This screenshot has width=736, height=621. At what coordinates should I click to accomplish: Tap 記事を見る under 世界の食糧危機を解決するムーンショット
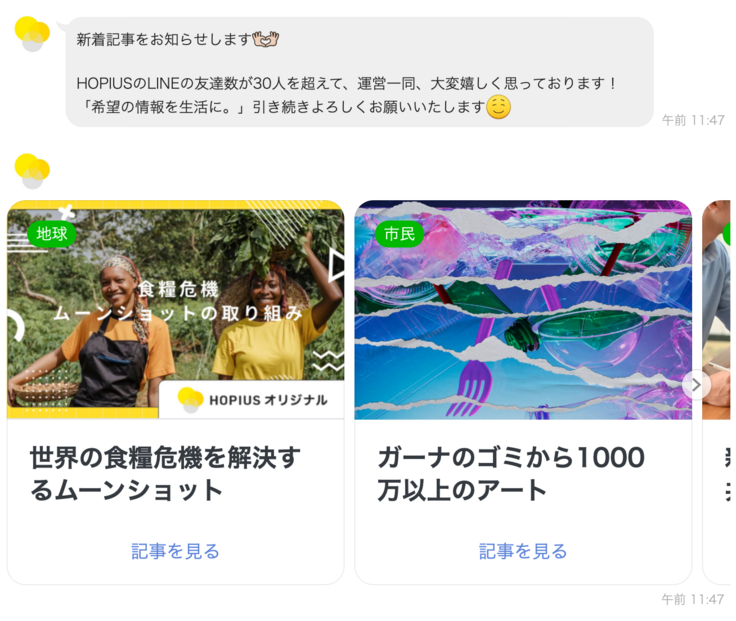pyautogui.click(x=175, y=551)
